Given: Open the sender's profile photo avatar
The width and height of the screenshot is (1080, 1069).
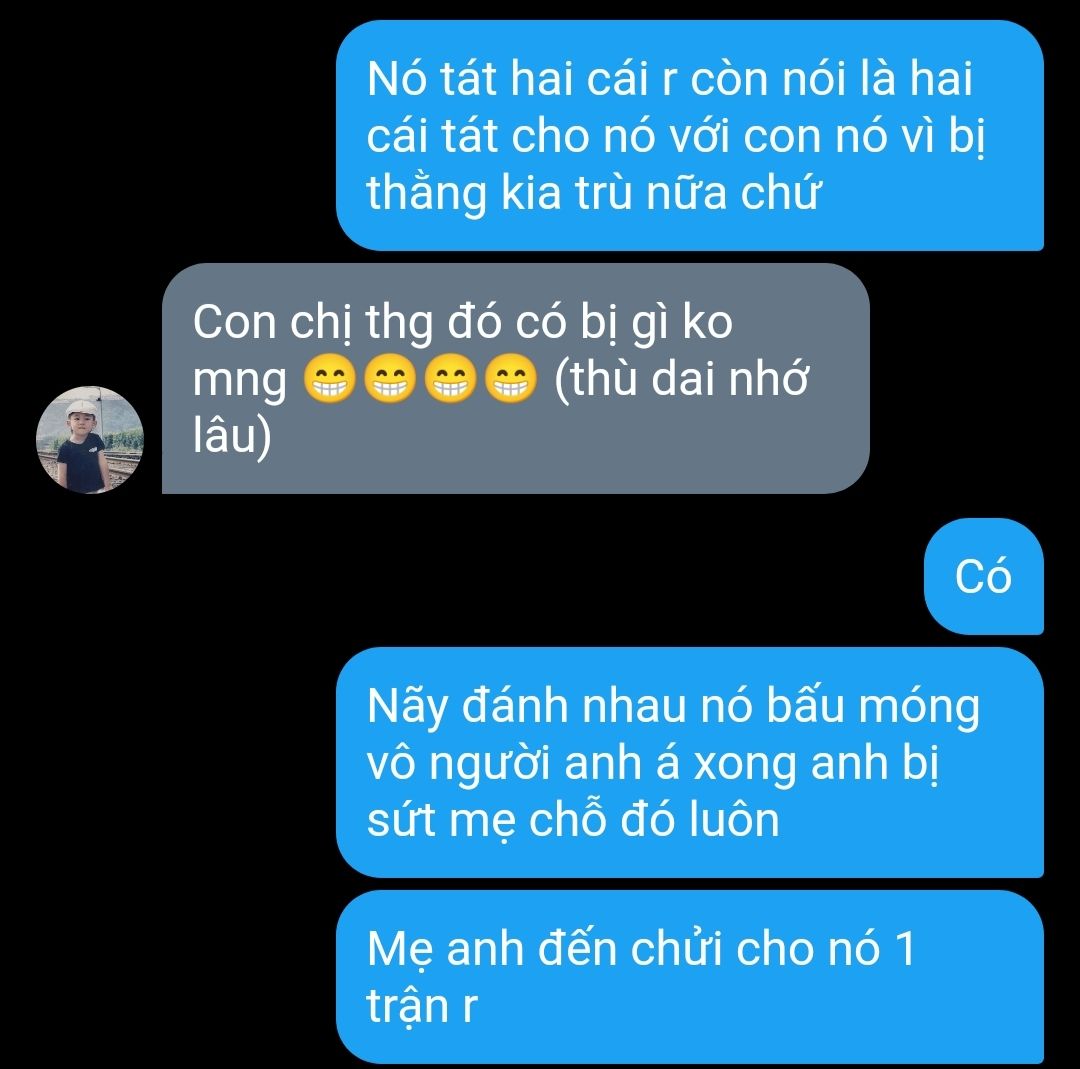Looking at the screenshot, I should click(x=90, y=440).
